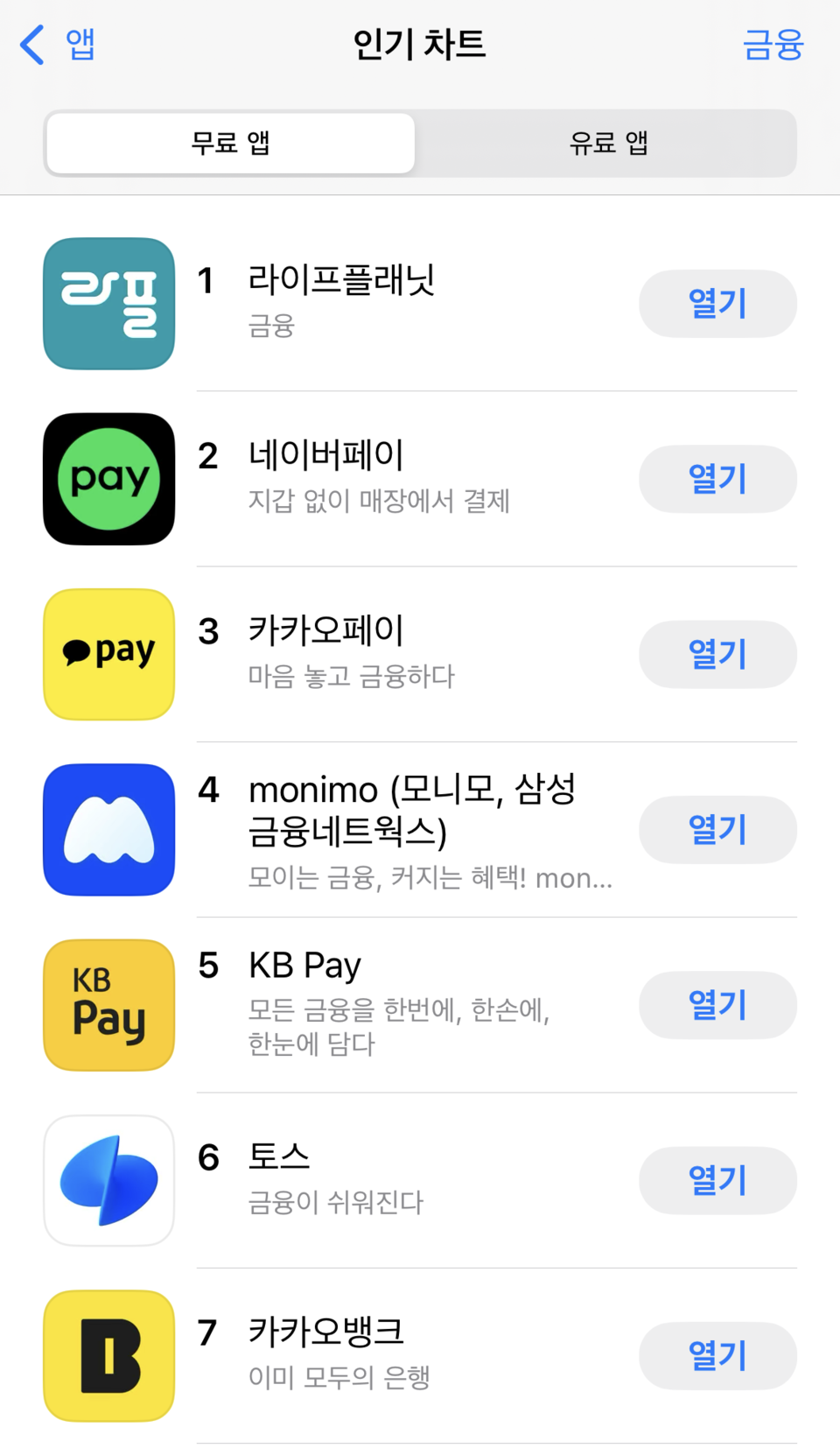Viewport: 840px width, 1448px height.
Task: Tap 열기 next to 네이버페이
Action: pyautogui.click(x=717, y=479)
